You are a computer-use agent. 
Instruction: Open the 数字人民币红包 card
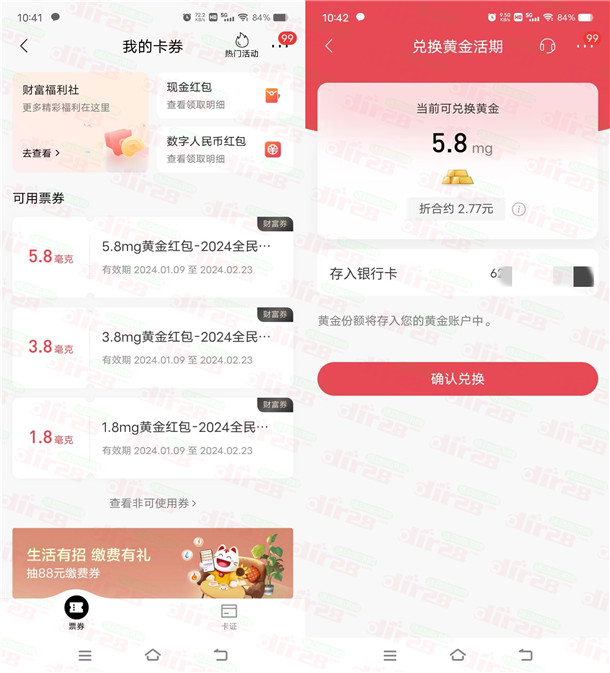tap(224, 149)
